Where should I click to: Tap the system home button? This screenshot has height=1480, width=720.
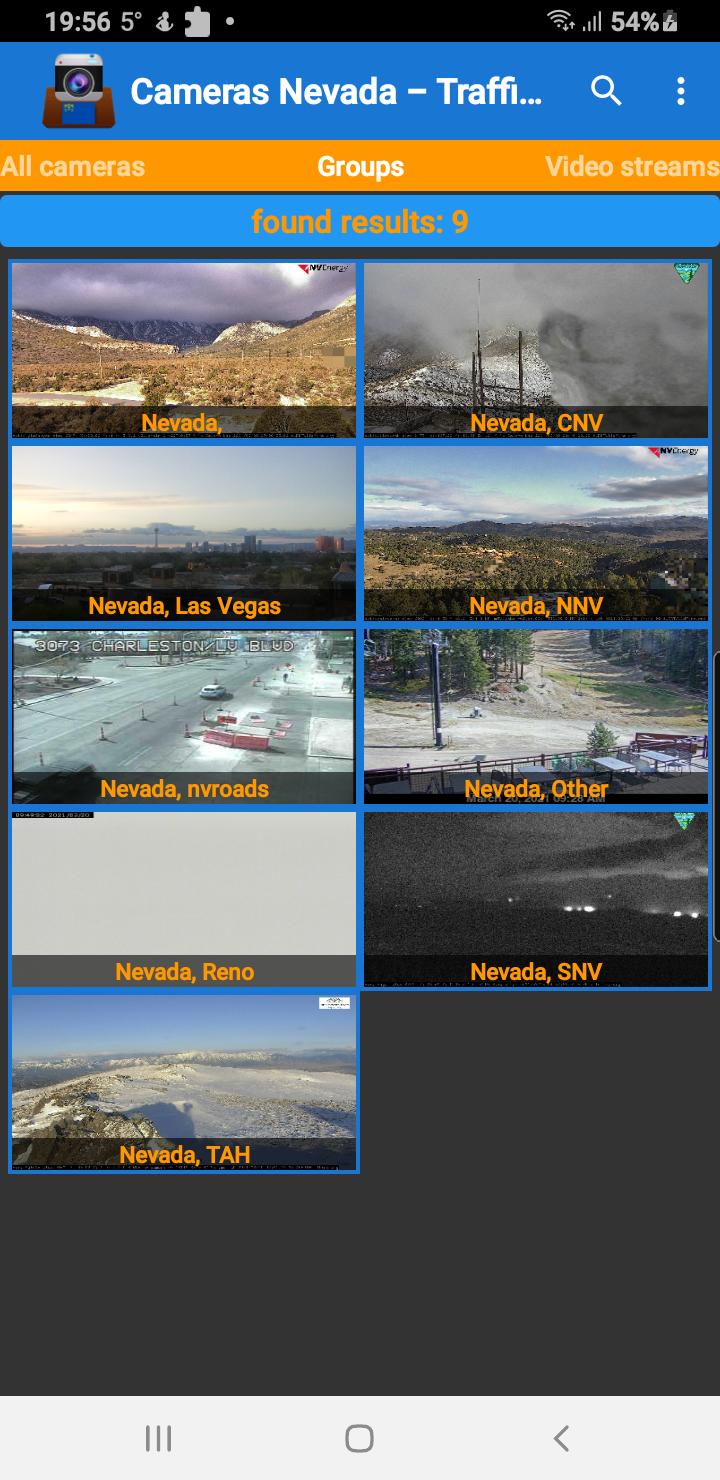pos(359,1439)
